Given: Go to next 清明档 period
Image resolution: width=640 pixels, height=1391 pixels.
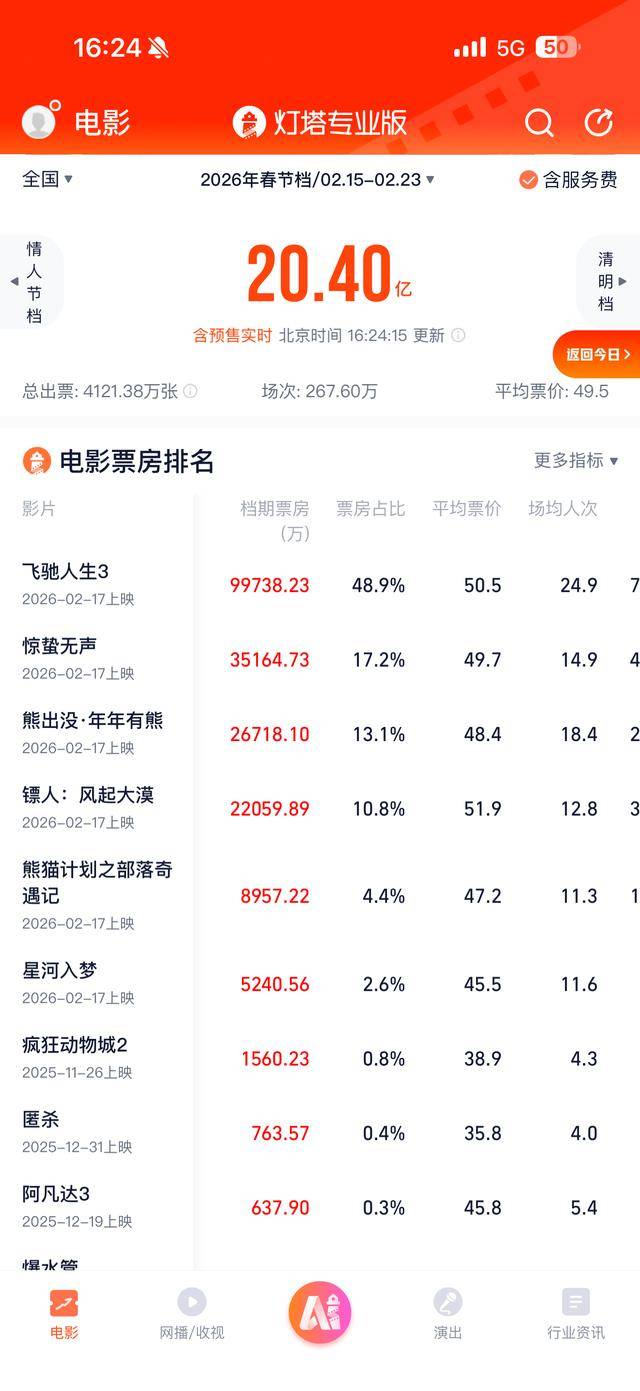Looking at the screenshot, I should point(608,281).
